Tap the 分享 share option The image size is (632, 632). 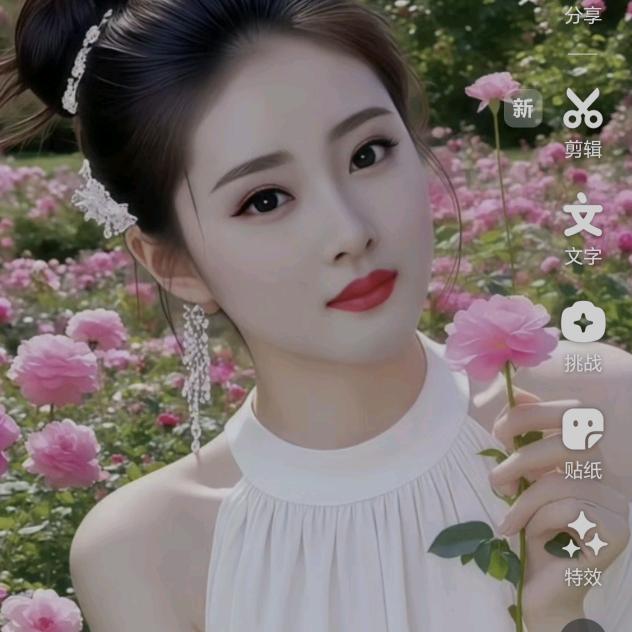tap(583, 15)
